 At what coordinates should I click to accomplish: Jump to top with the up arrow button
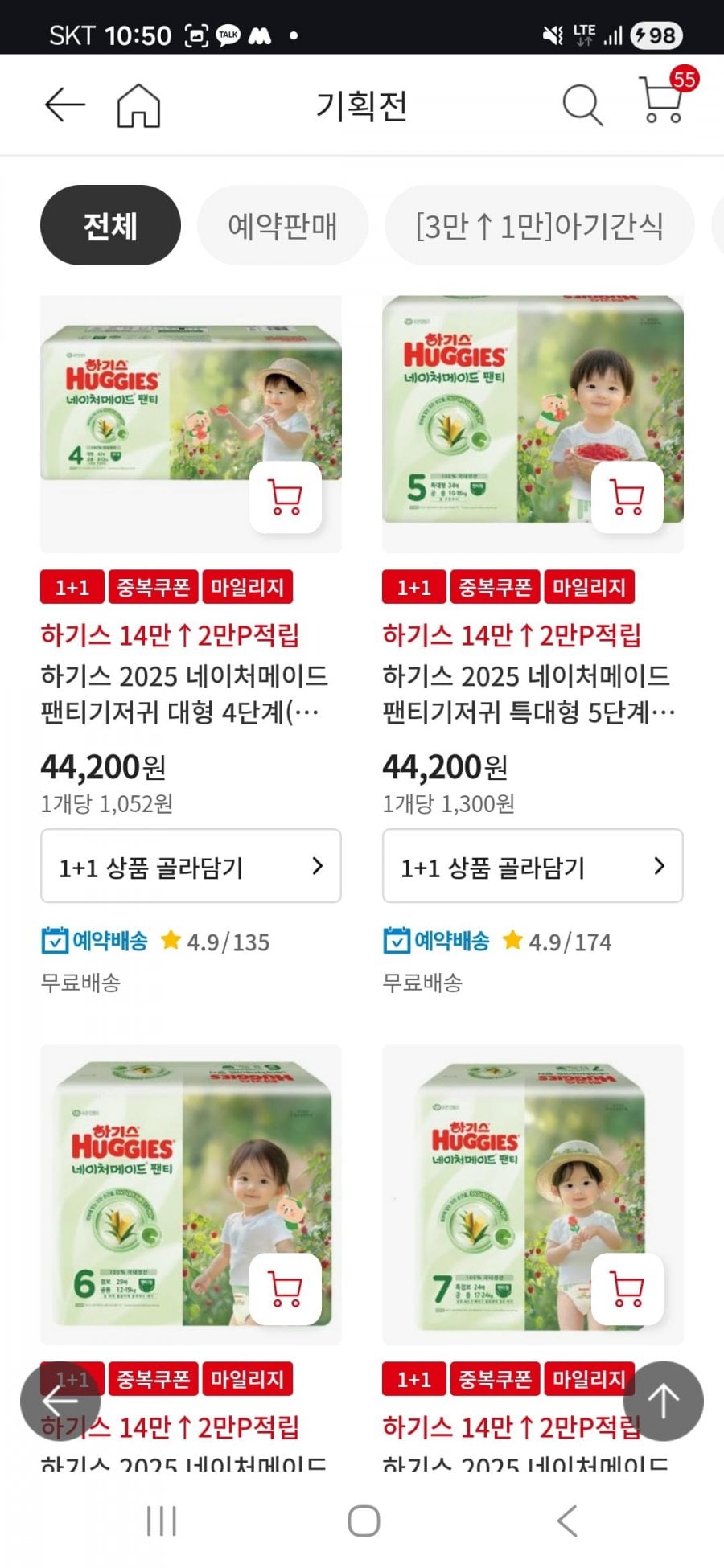click(x=663, y=1401)
